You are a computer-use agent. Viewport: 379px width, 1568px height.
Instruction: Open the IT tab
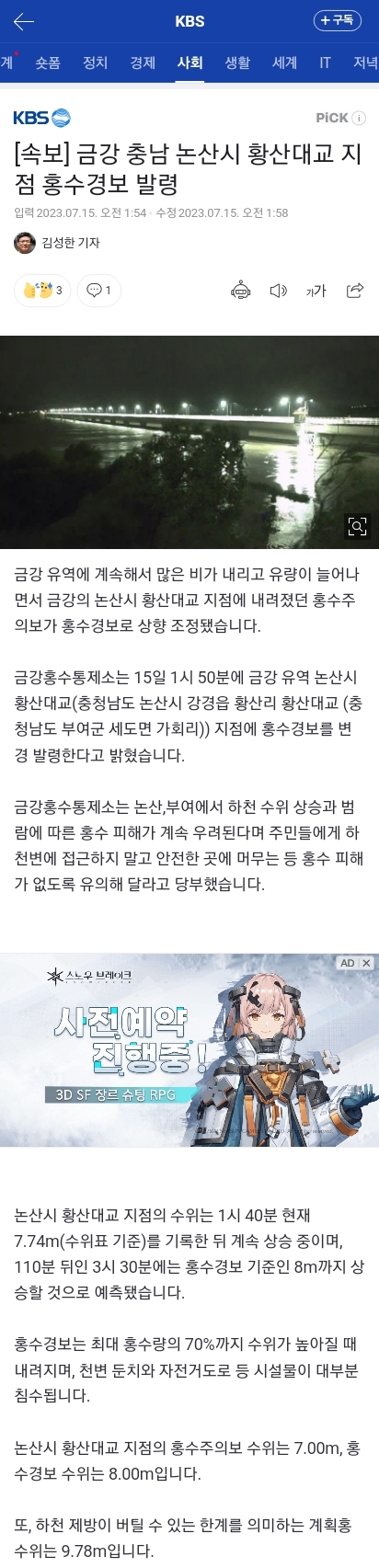[x=325, y=63]
